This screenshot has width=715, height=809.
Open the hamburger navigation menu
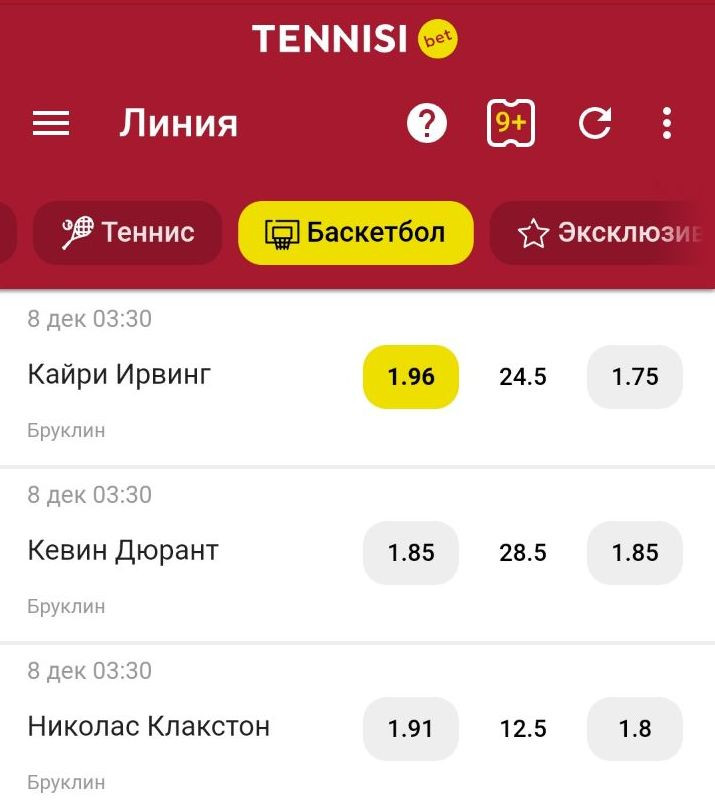[x=51, y=124]
